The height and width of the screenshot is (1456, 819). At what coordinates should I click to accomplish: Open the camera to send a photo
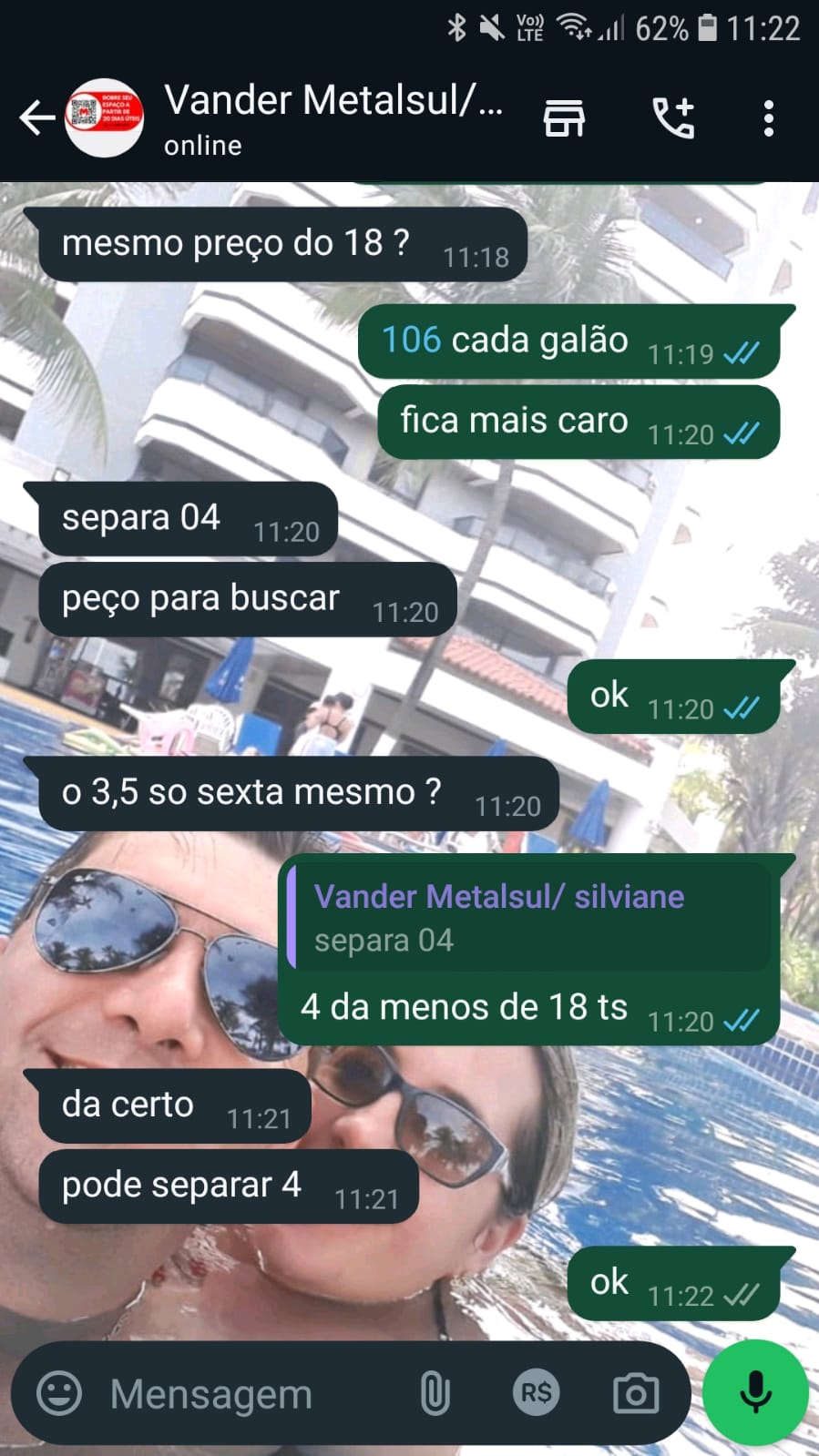pyautogui.click(x=636, y=1393)
